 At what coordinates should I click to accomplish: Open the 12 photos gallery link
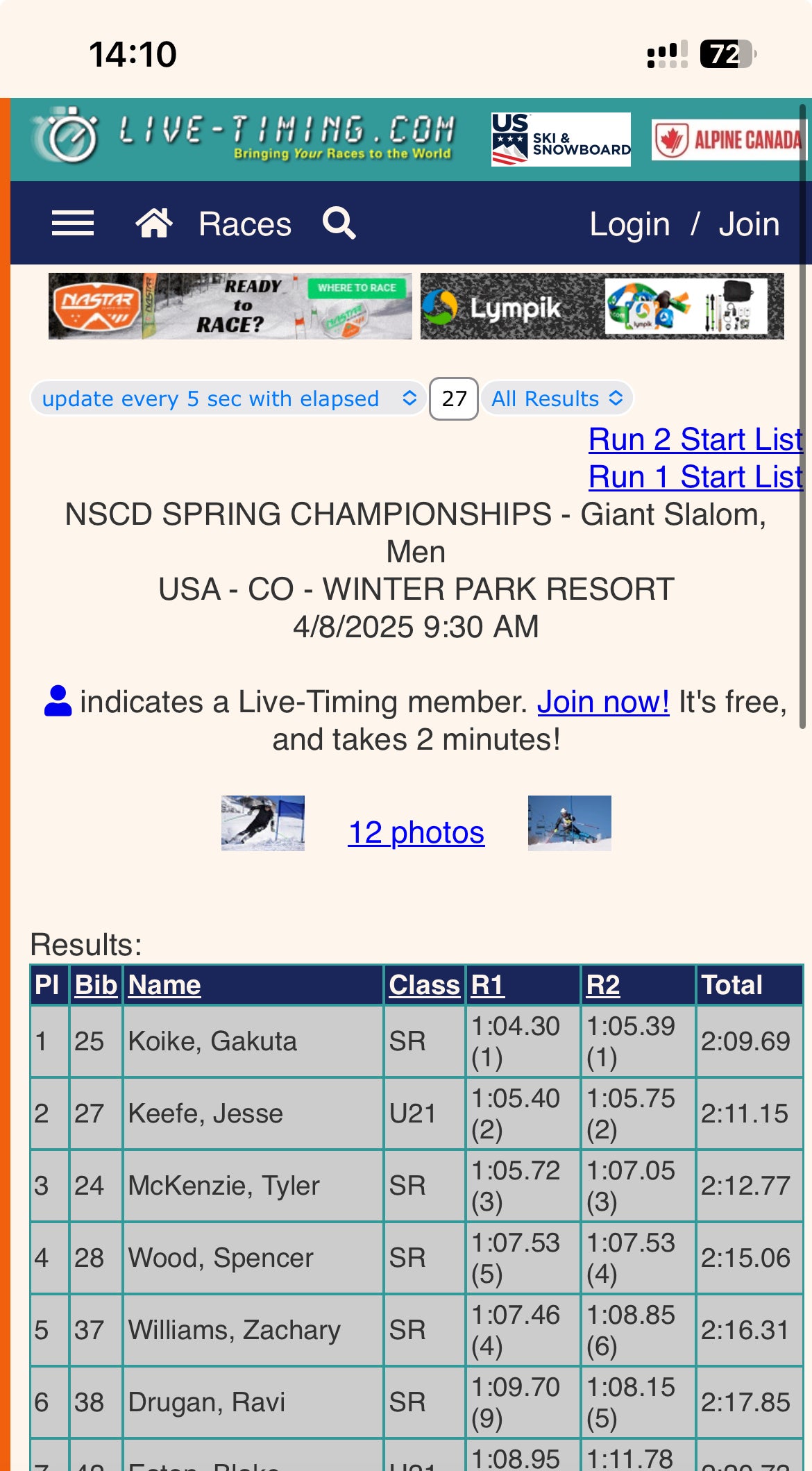pos(416,832)
